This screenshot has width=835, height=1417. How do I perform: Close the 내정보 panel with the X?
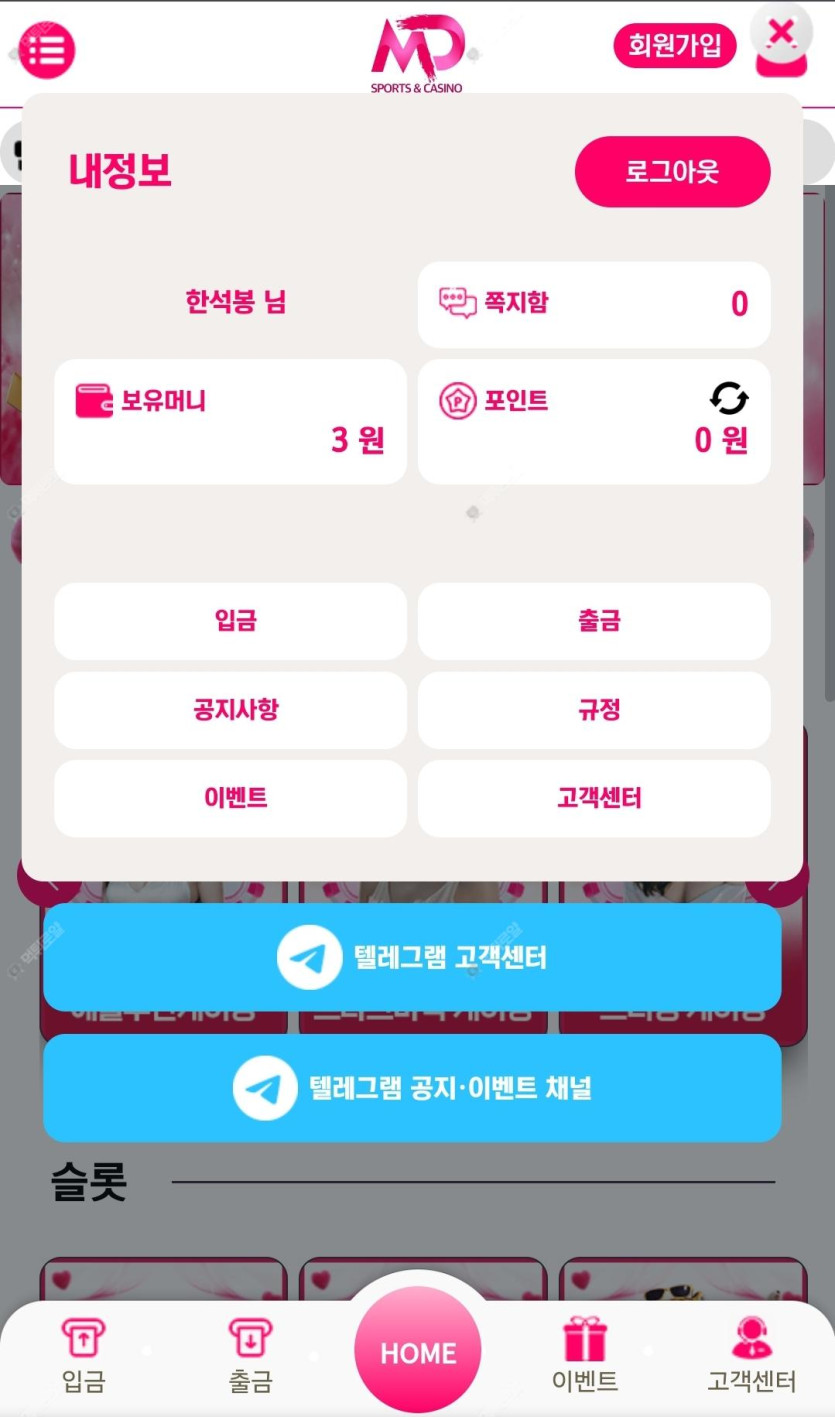pos(781,36)
